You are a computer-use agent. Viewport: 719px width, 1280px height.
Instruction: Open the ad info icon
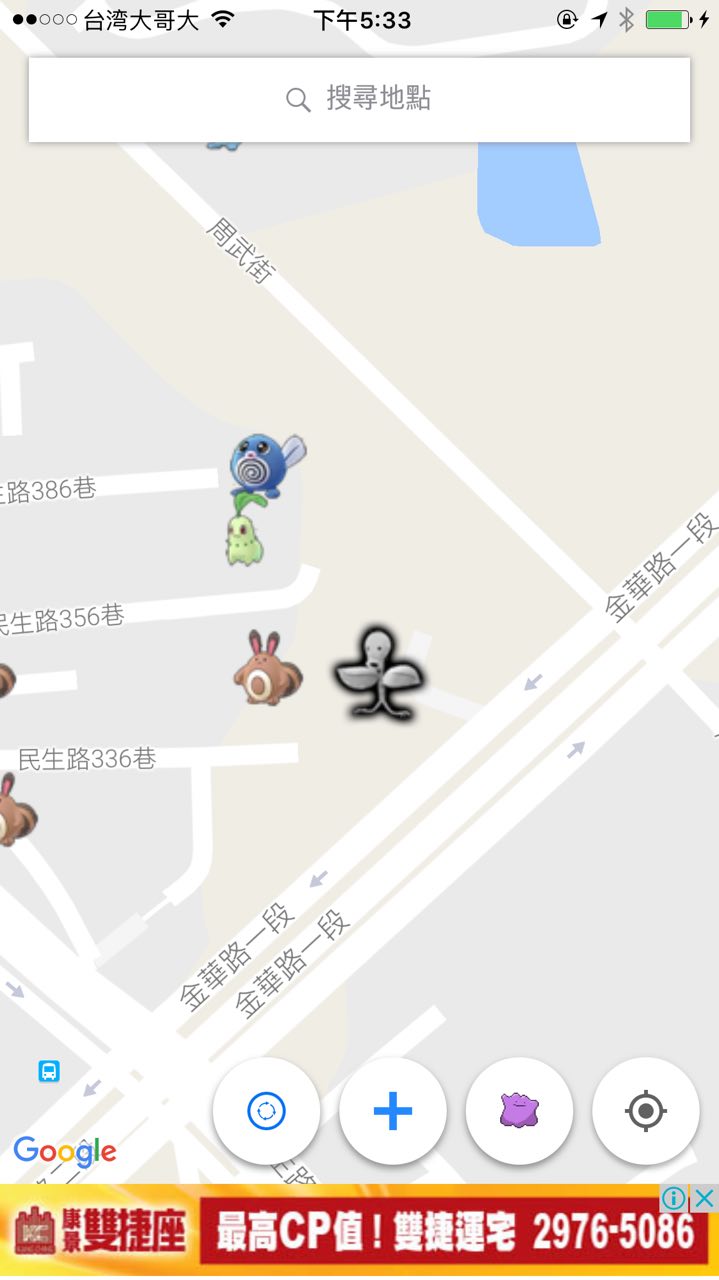(675, 1198)
